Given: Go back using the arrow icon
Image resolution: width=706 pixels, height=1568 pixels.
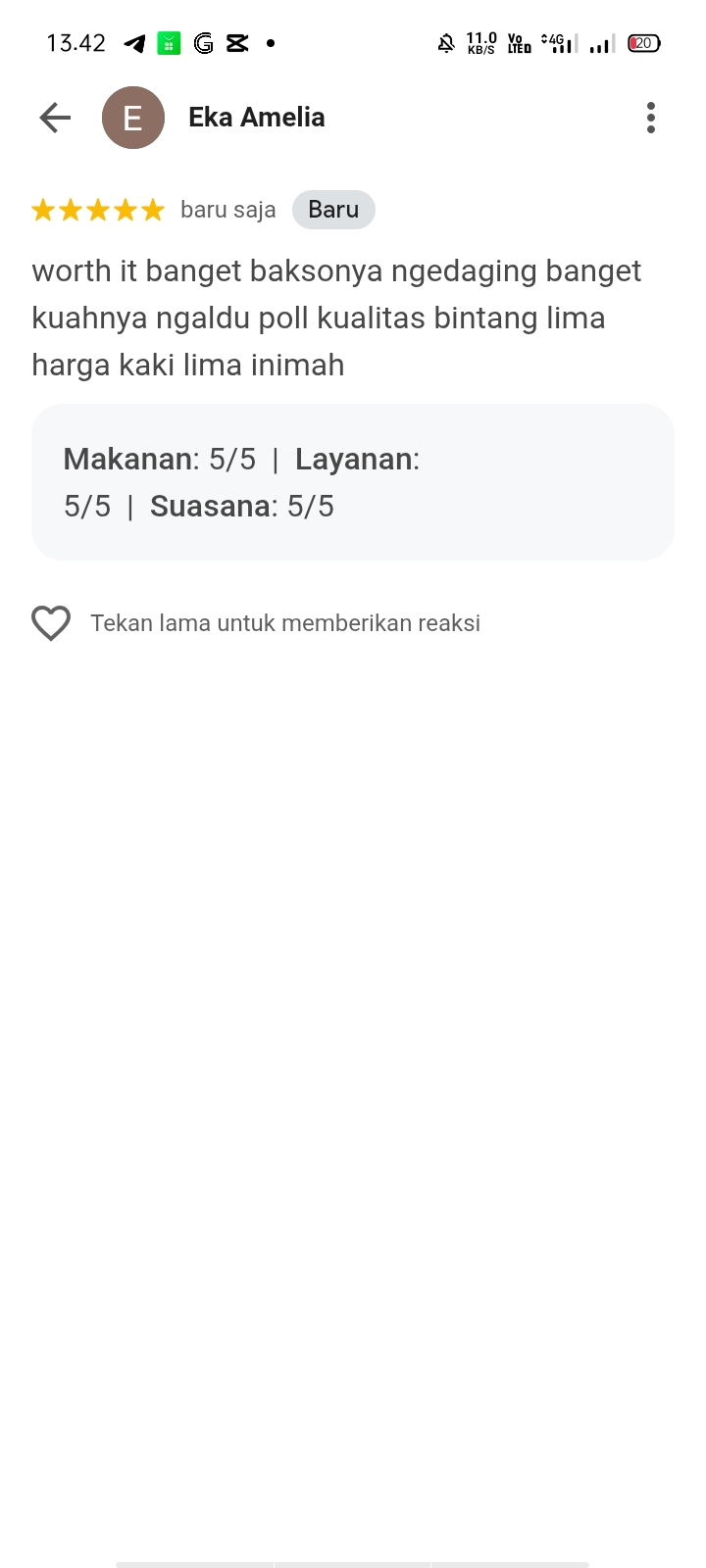Looking at the screenshot, I should (55, 118).
